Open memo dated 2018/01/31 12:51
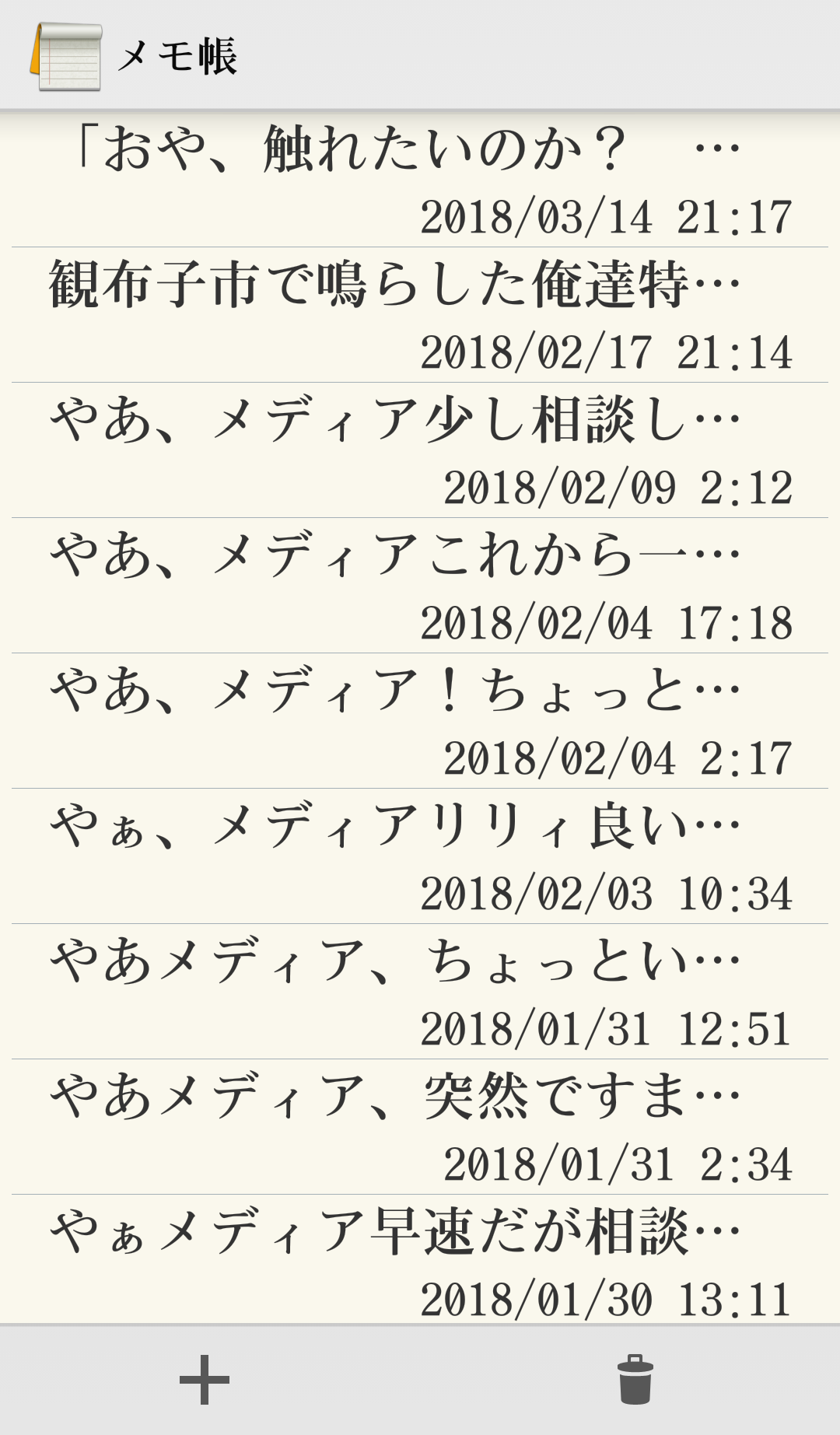Viewport: 840px width, 1435px height. [x=420, y=992]
